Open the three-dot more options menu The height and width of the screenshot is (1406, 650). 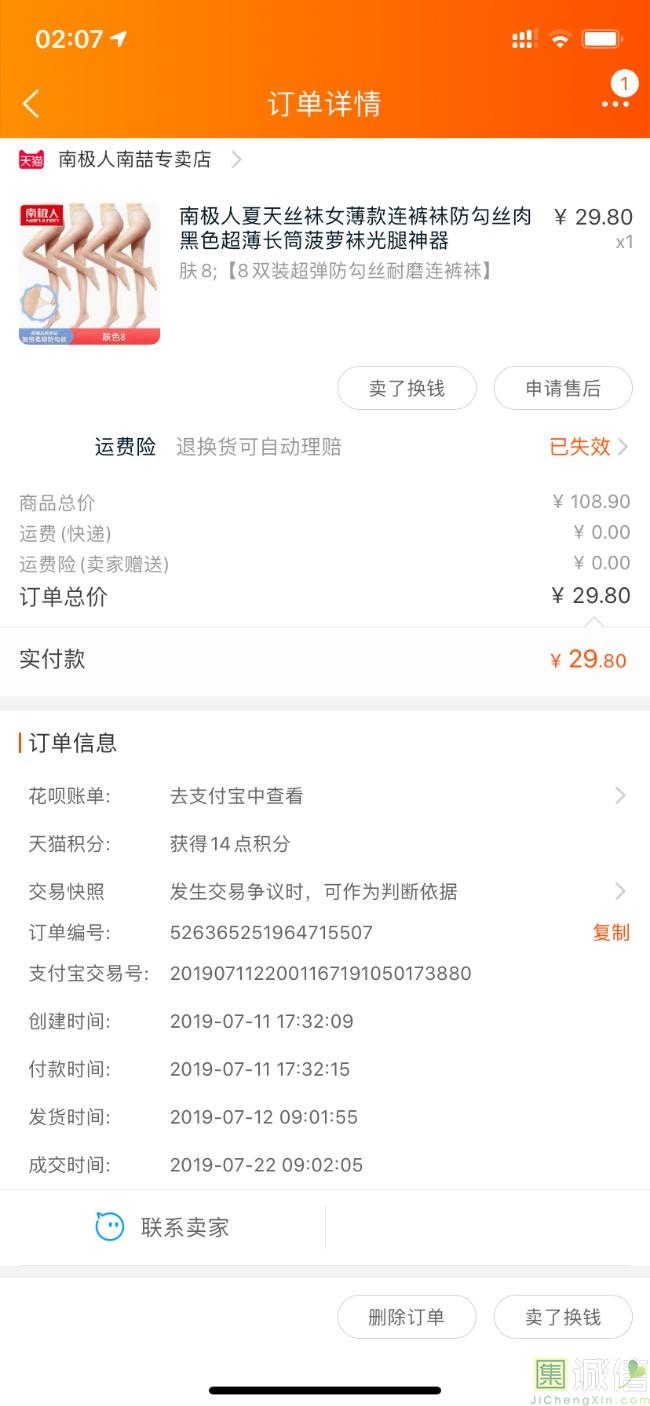(x=615, y=103)
